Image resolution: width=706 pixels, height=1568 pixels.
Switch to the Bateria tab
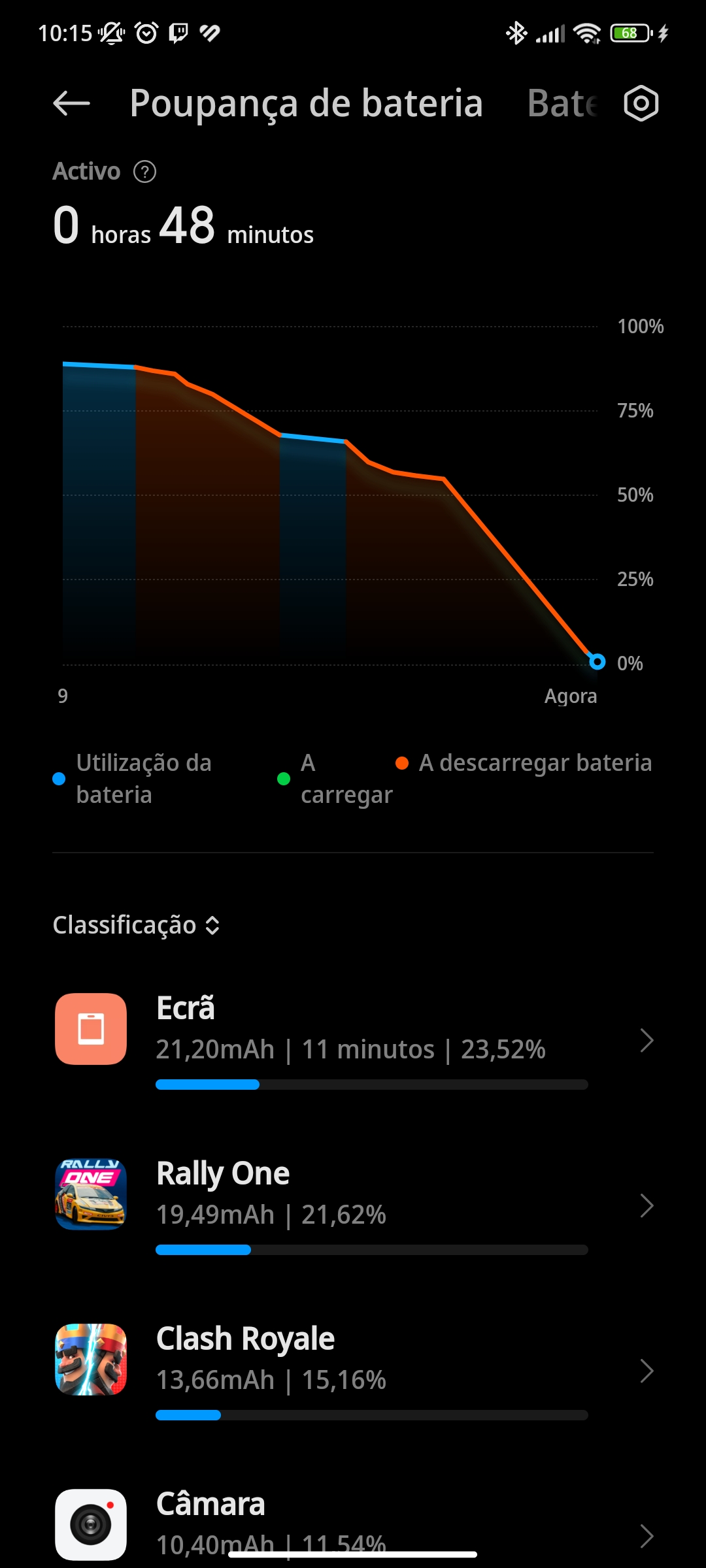point(563,103)
